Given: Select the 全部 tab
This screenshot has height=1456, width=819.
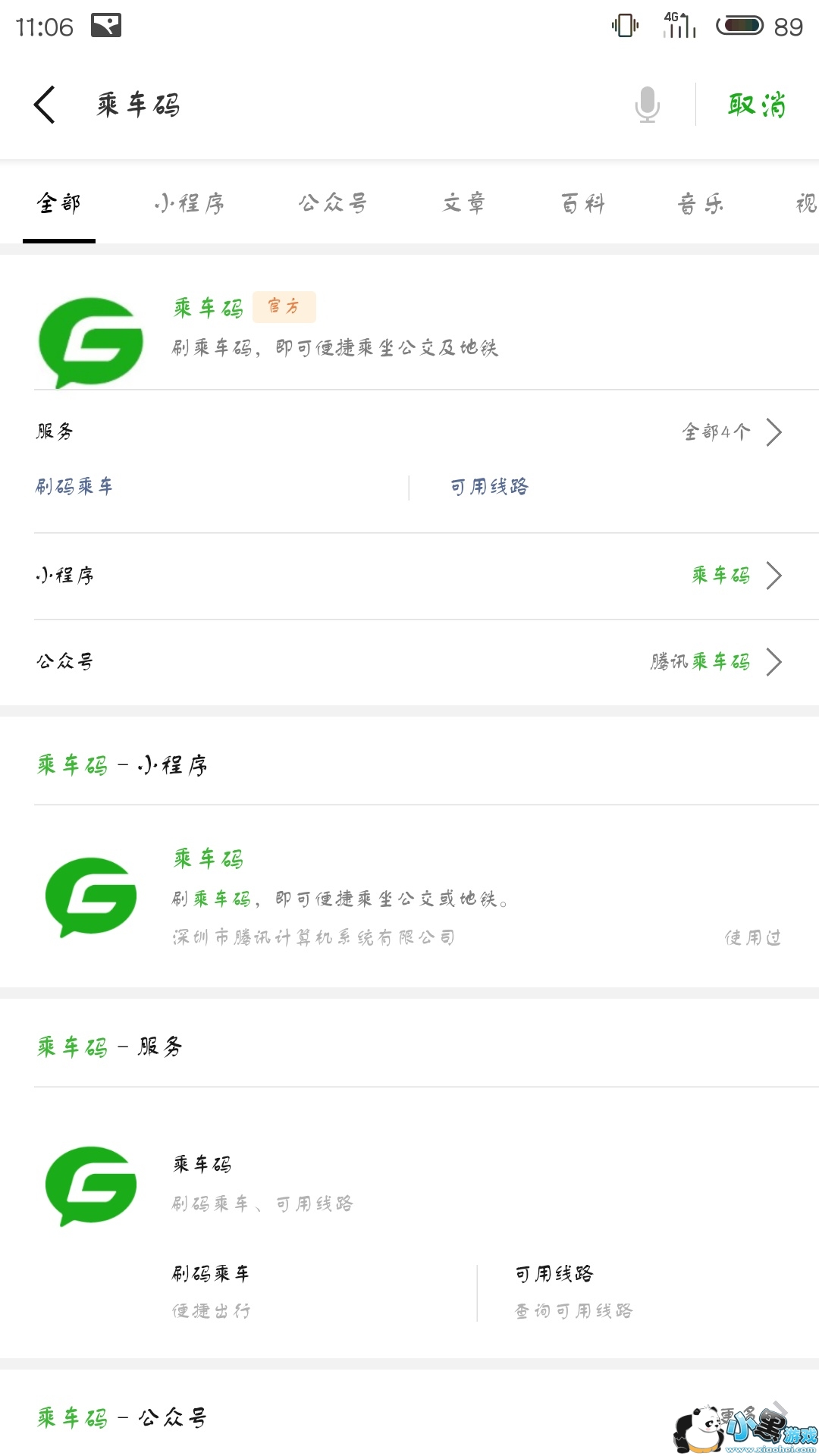Looking at the screenshot, I should coord(58,203).
